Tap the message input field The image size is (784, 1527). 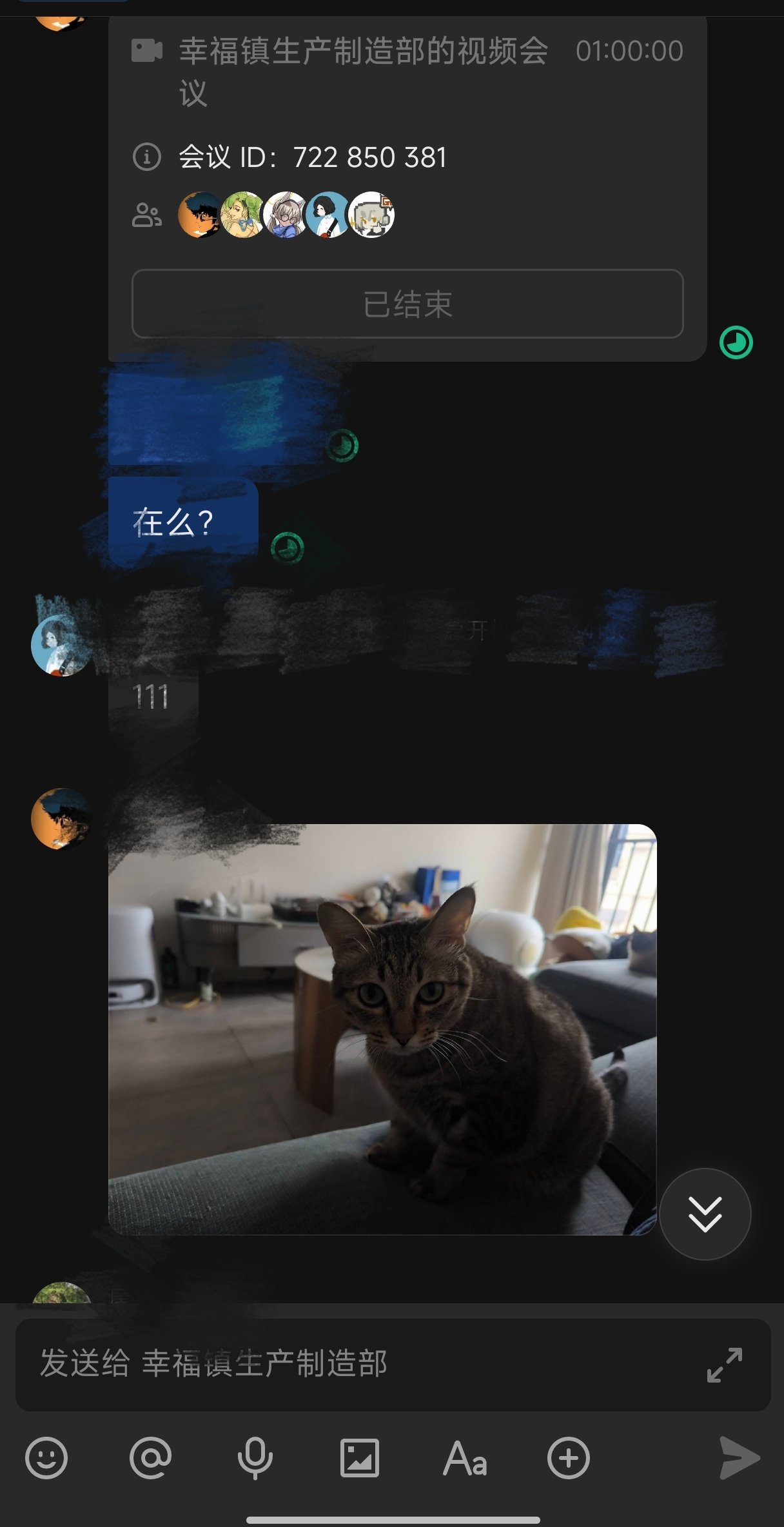(x=361, y=1363)
